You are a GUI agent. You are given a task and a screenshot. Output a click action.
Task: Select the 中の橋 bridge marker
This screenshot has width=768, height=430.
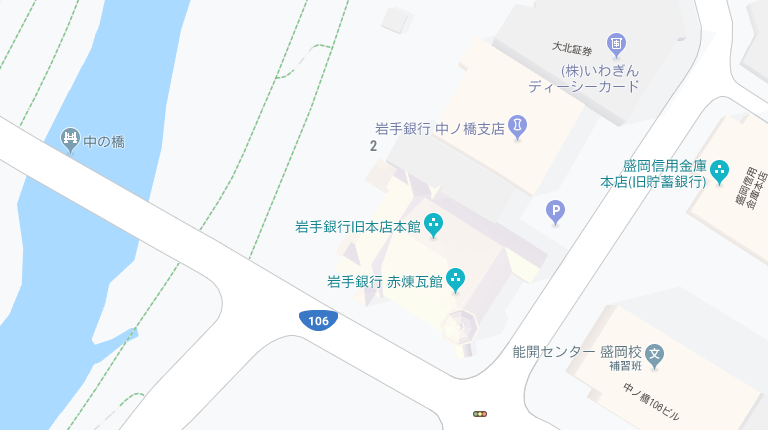(x=70, y=140)
